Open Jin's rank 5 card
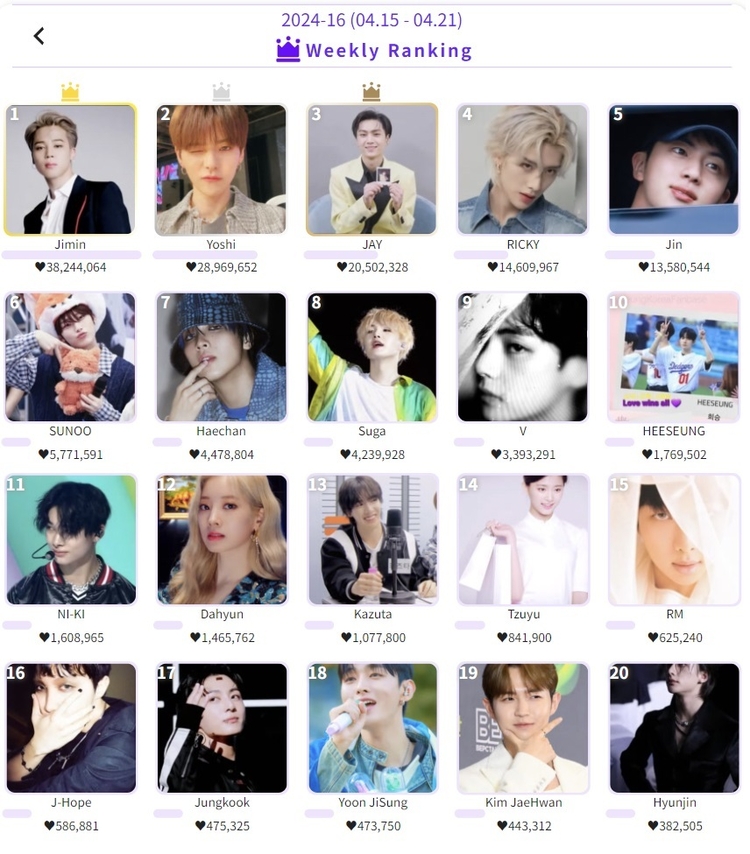This screenshot has height=854, width=750. coord(674,169)
